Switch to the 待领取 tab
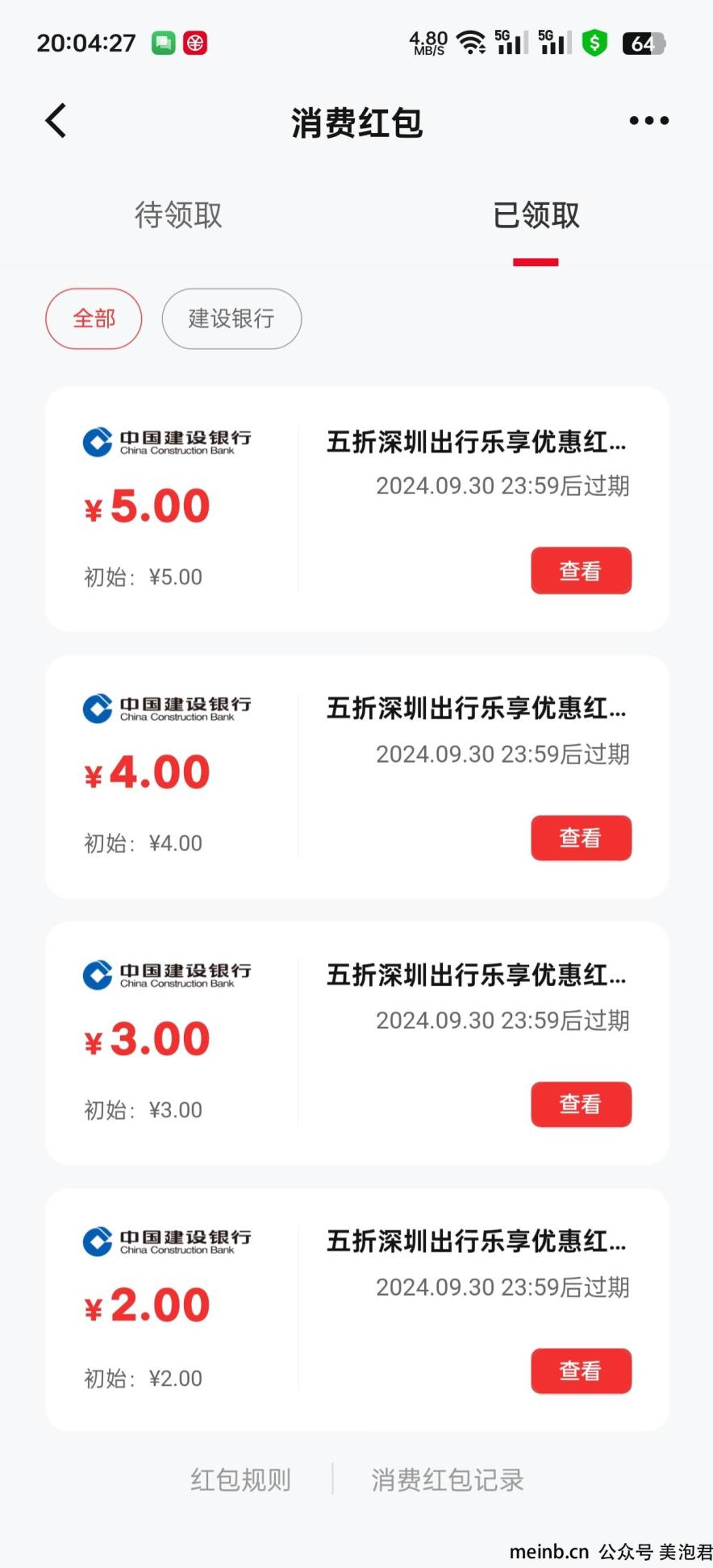This screenshot has width=713, height=1568. [x=178, y=214]
